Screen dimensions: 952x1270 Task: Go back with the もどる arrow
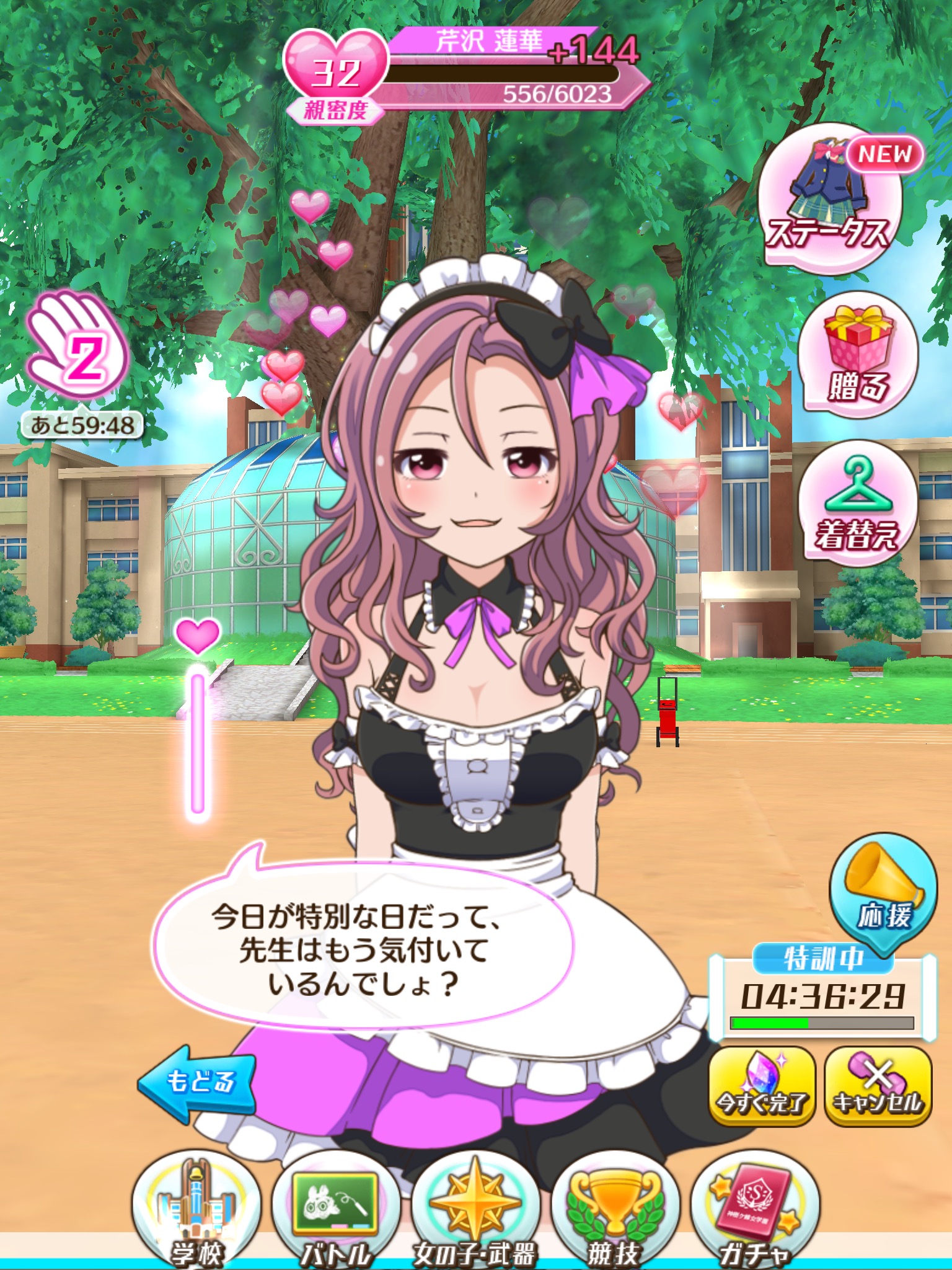click(x=197, y=1083)
